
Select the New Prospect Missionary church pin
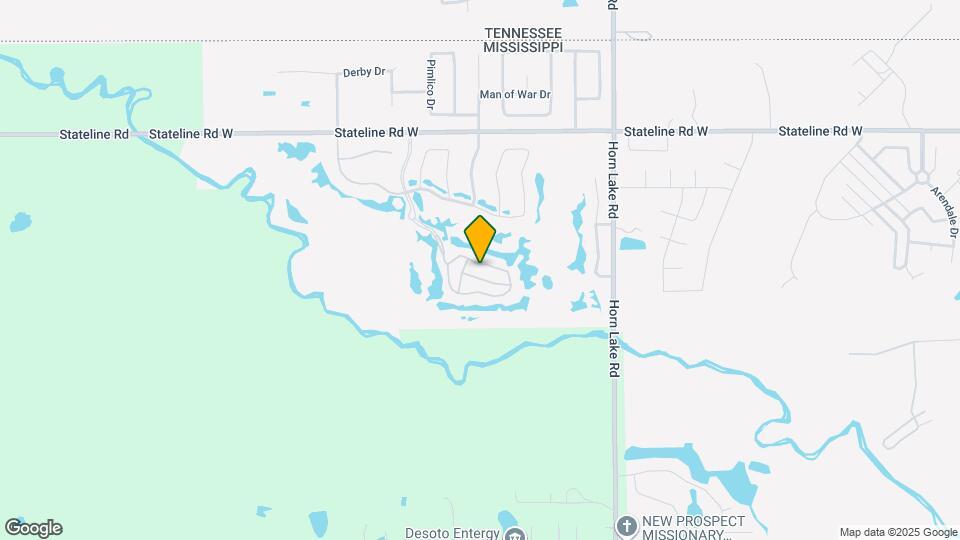click(x=626, y=525)
